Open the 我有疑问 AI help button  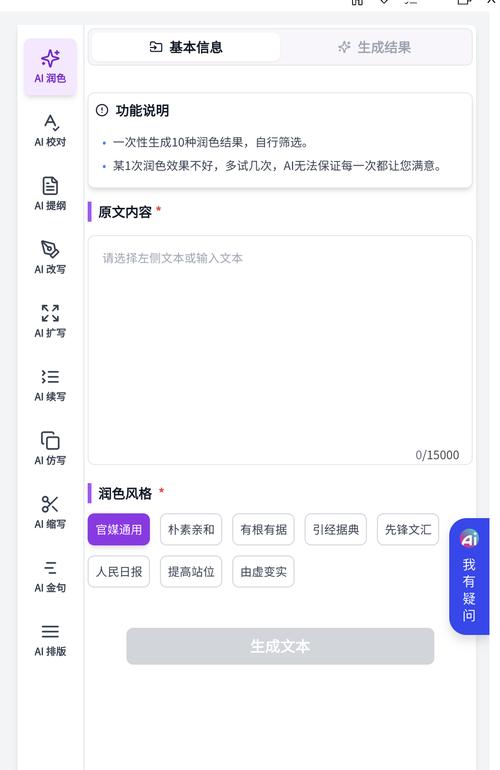pos(469,577)
